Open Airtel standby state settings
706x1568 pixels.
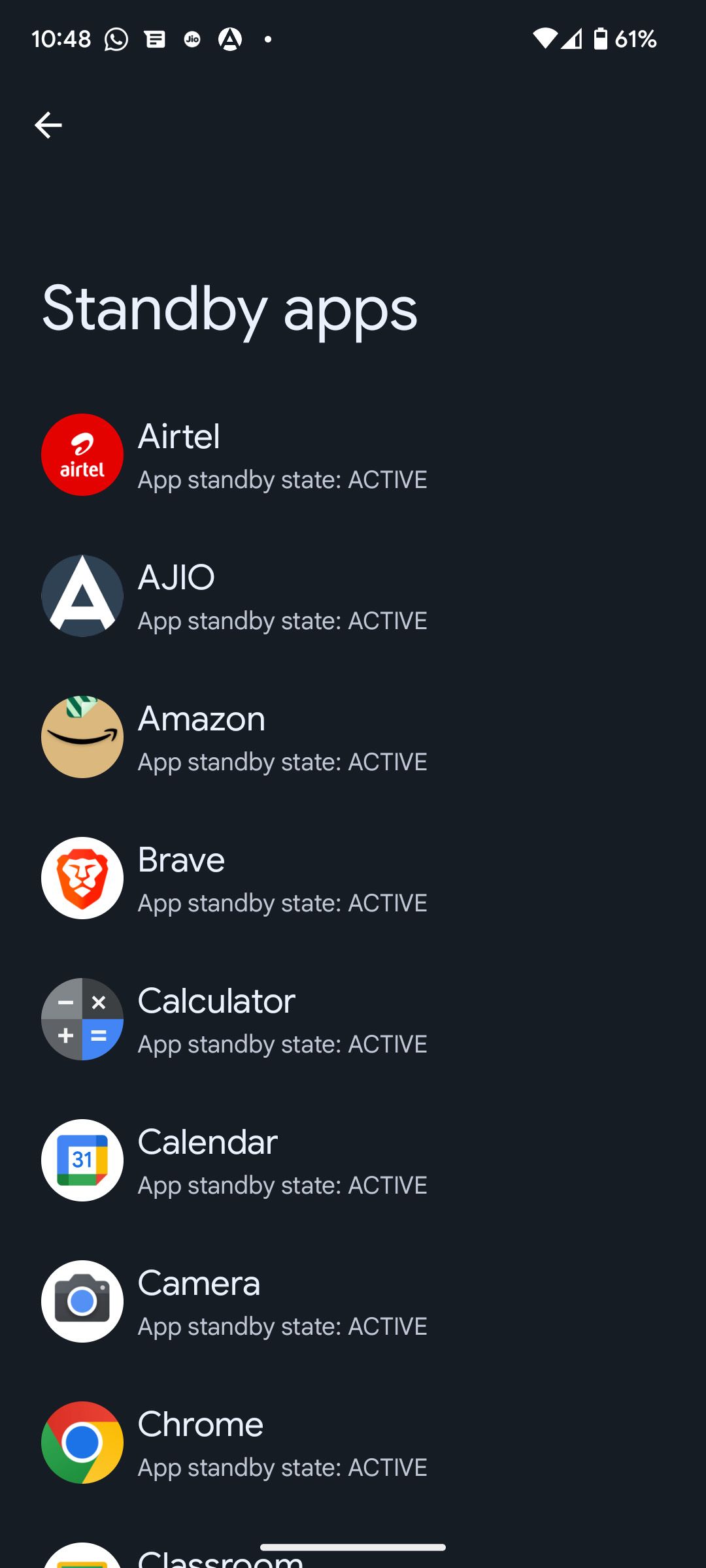pos(282,455)
